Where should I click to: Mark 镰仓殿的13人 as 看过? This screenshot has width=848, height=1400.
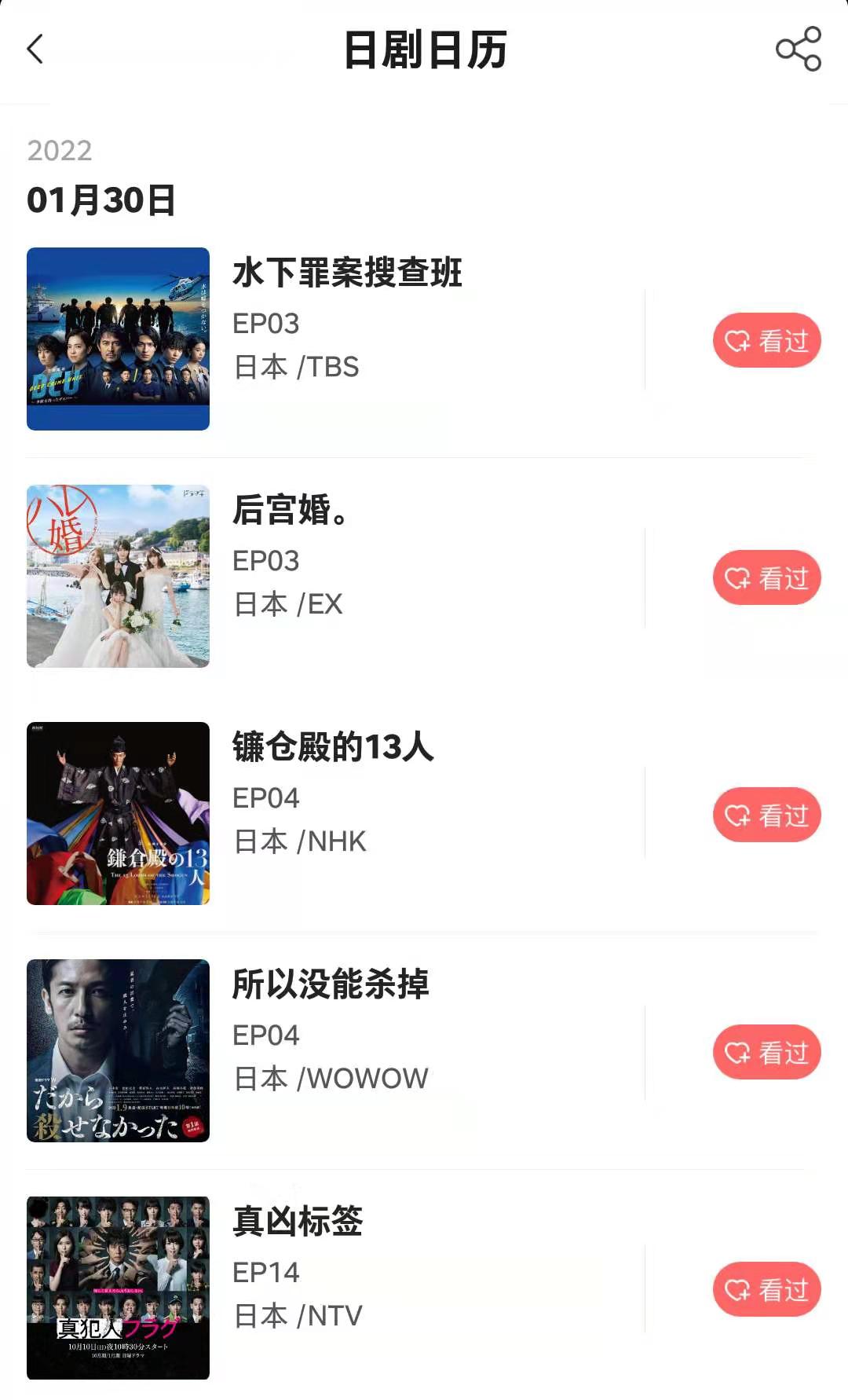766,815
